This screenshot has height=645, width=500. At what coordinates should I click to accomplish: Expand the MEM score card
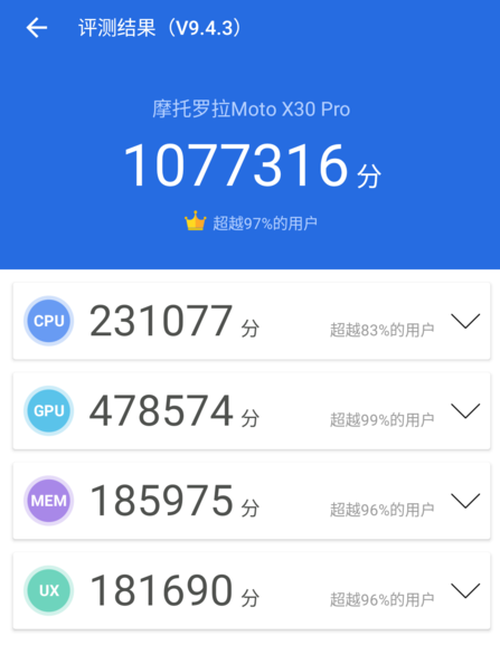[465, 501]
